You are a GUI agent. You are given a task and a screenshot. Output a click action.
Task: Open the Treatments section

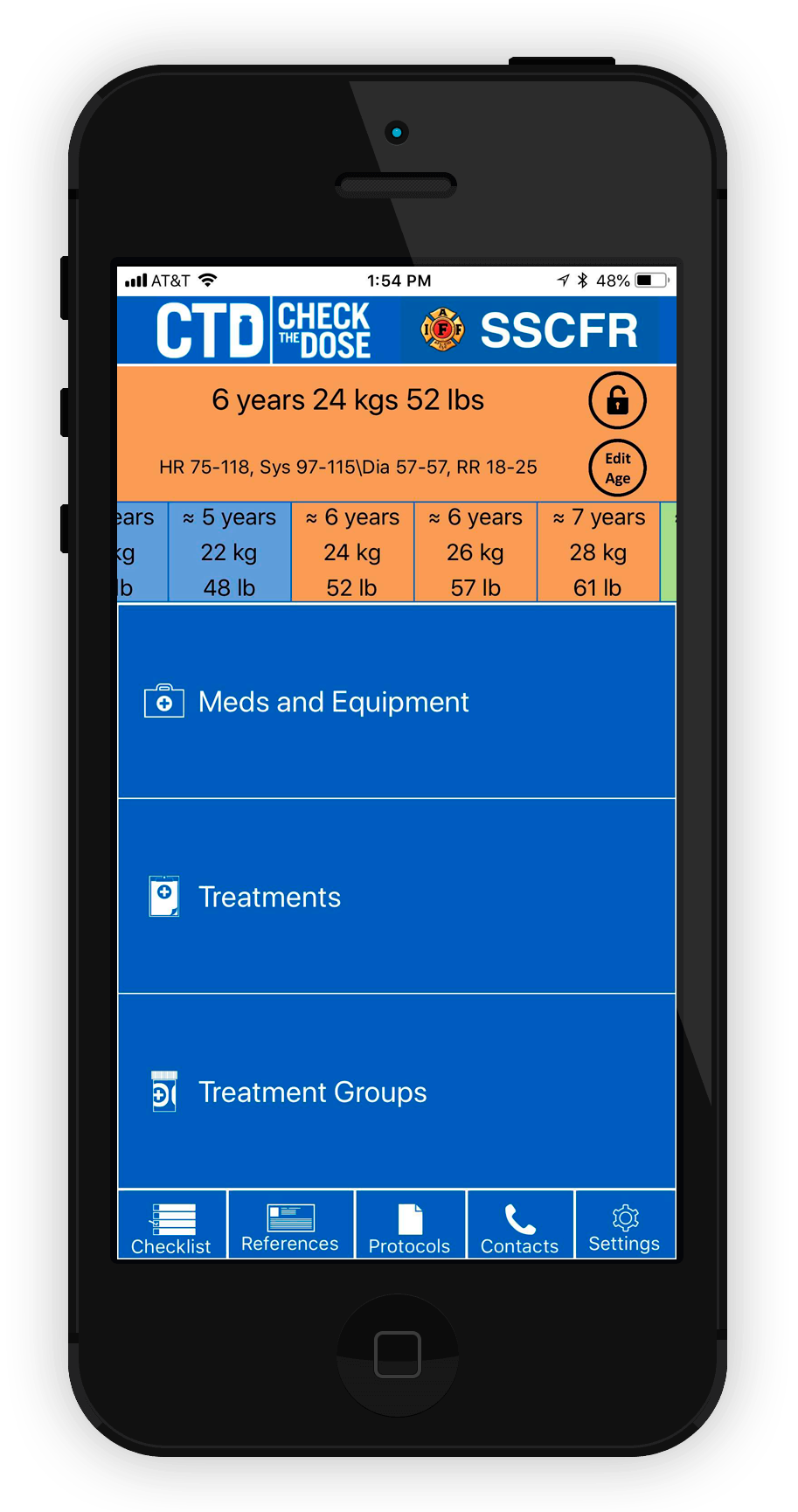coord(397,897)
